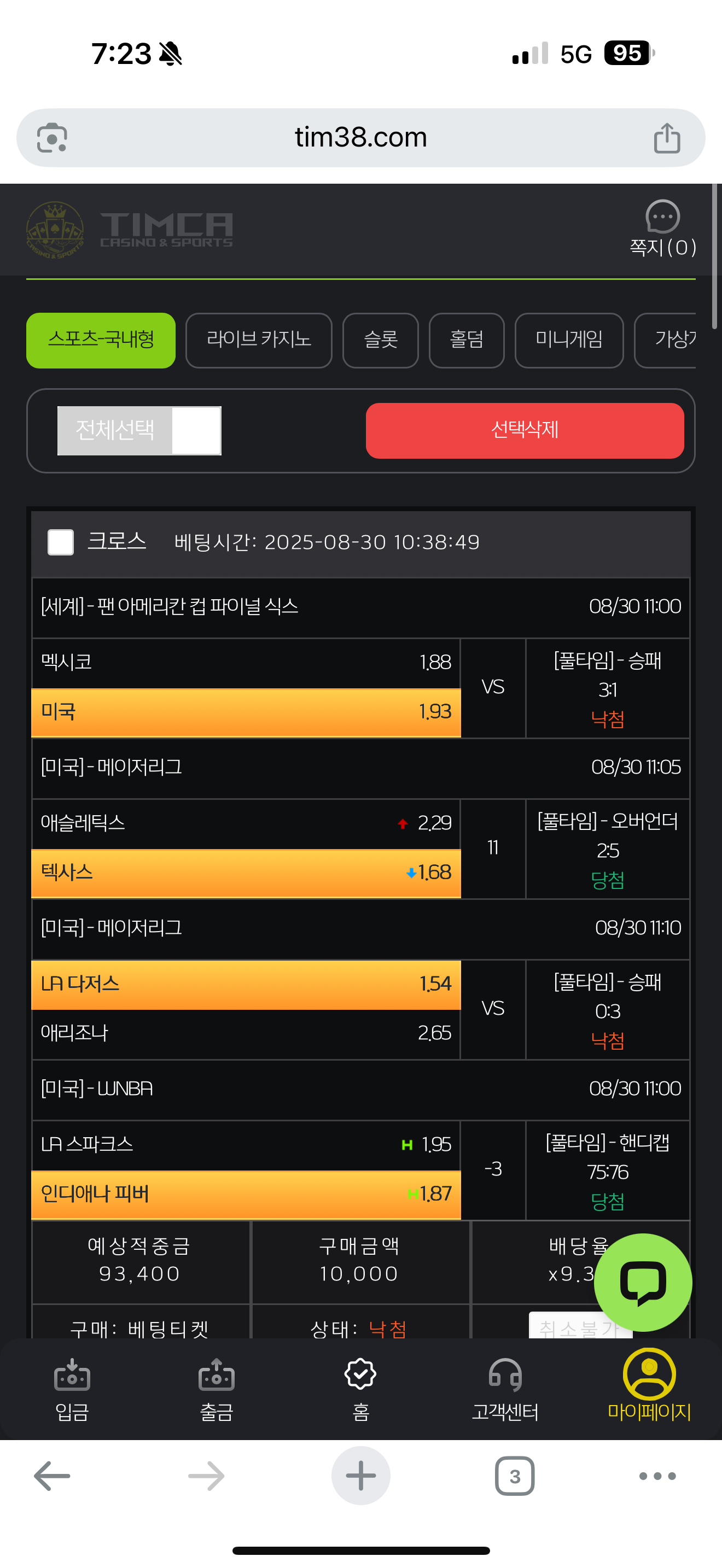Check the 크로스 bet slip checkbox
Image resolution: width=722 pixels, height=1568 pixels.
coord(61,542)
